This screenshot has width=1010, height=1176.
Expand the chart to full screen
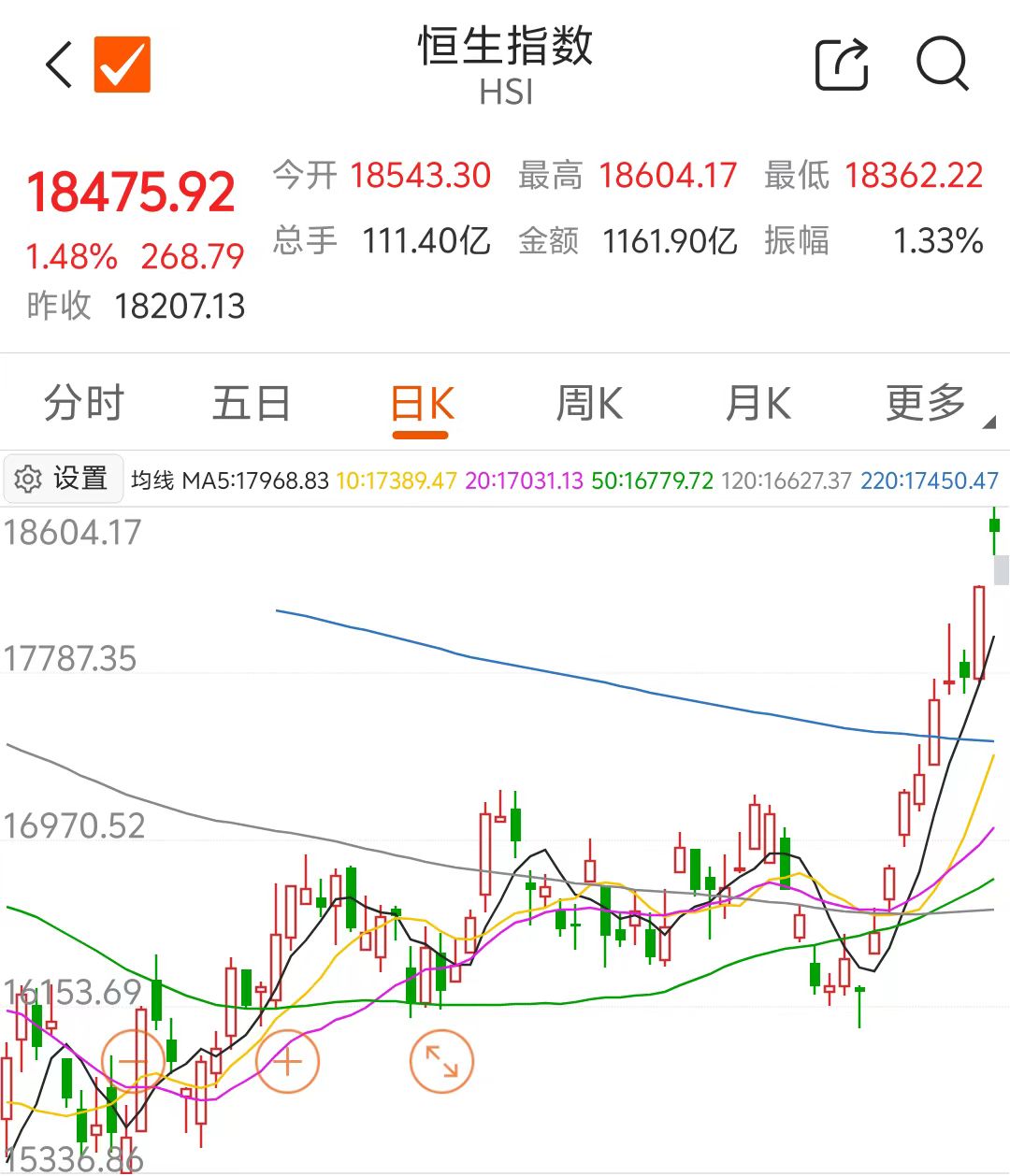point(441,1061)
